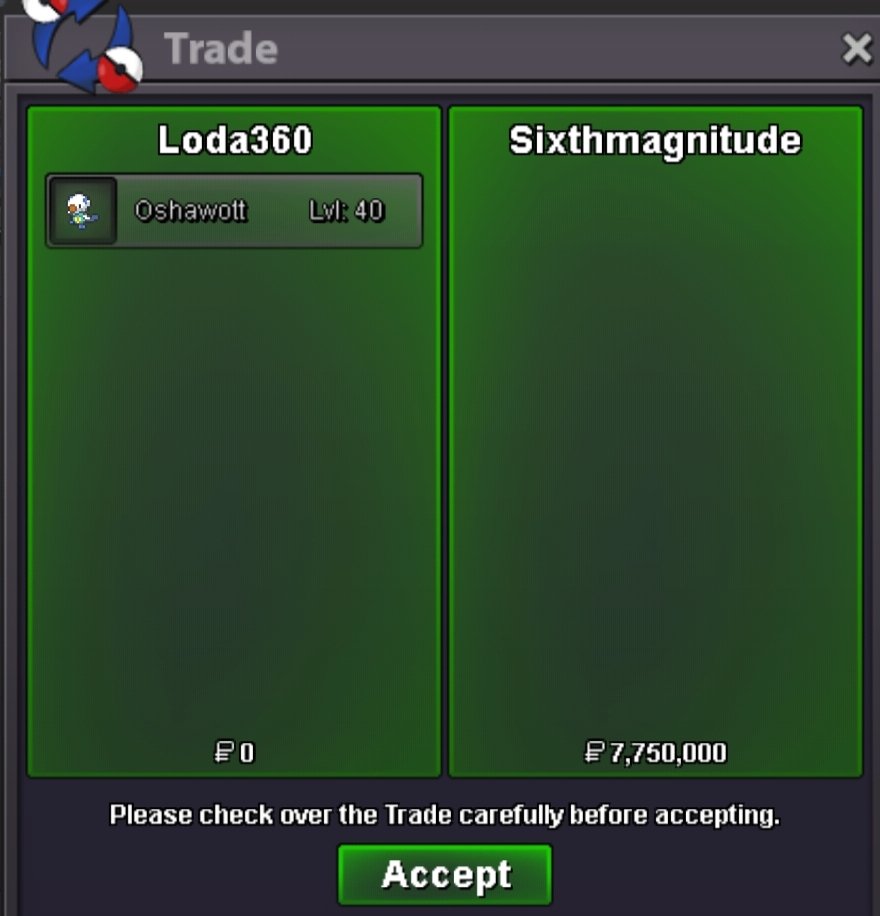Close the Trade window
Screen dimensions: 880x916
point(857,48)
